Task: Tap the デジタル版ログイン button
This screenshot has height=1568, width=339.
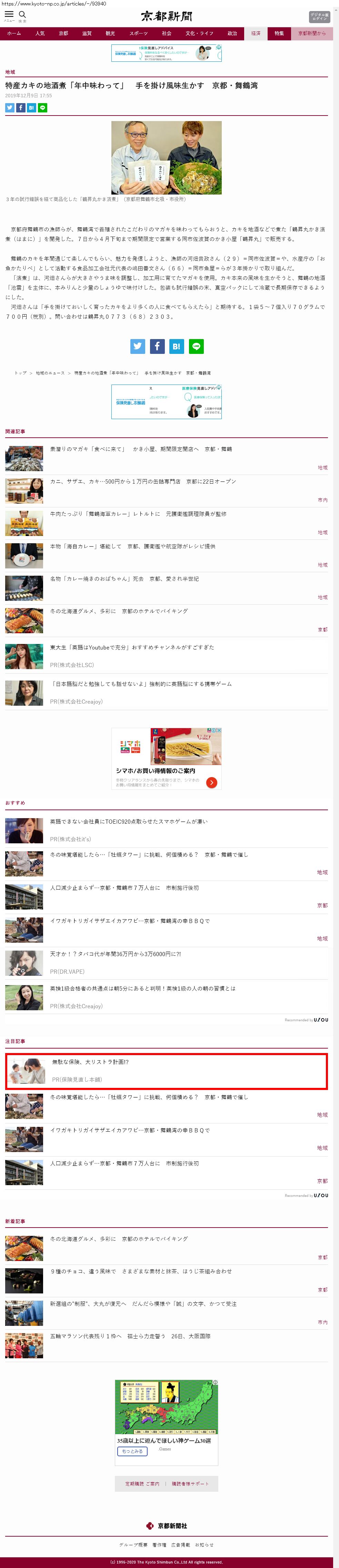Action: (319, 17)
